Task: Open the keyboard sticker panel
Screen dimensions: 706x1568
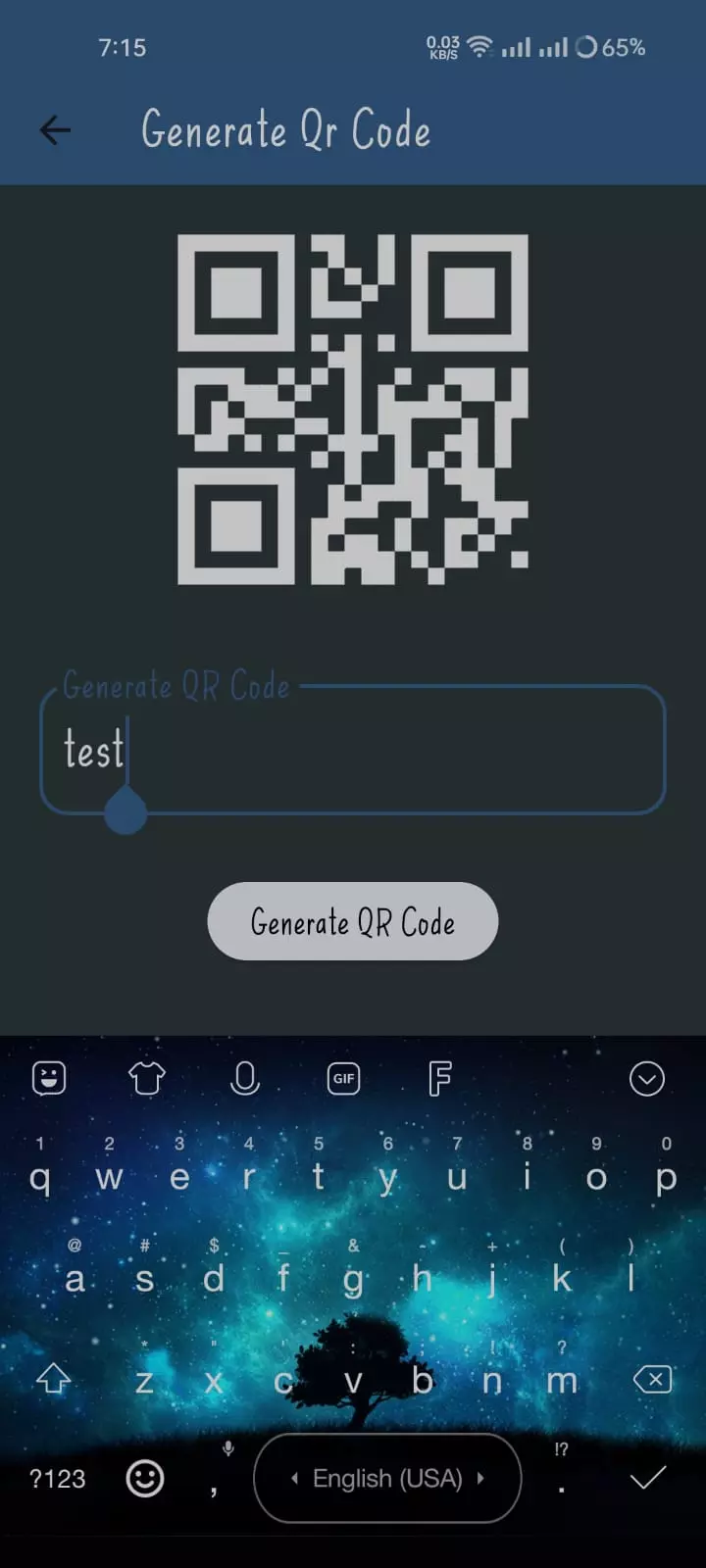Action: [x=49, y=1079]
